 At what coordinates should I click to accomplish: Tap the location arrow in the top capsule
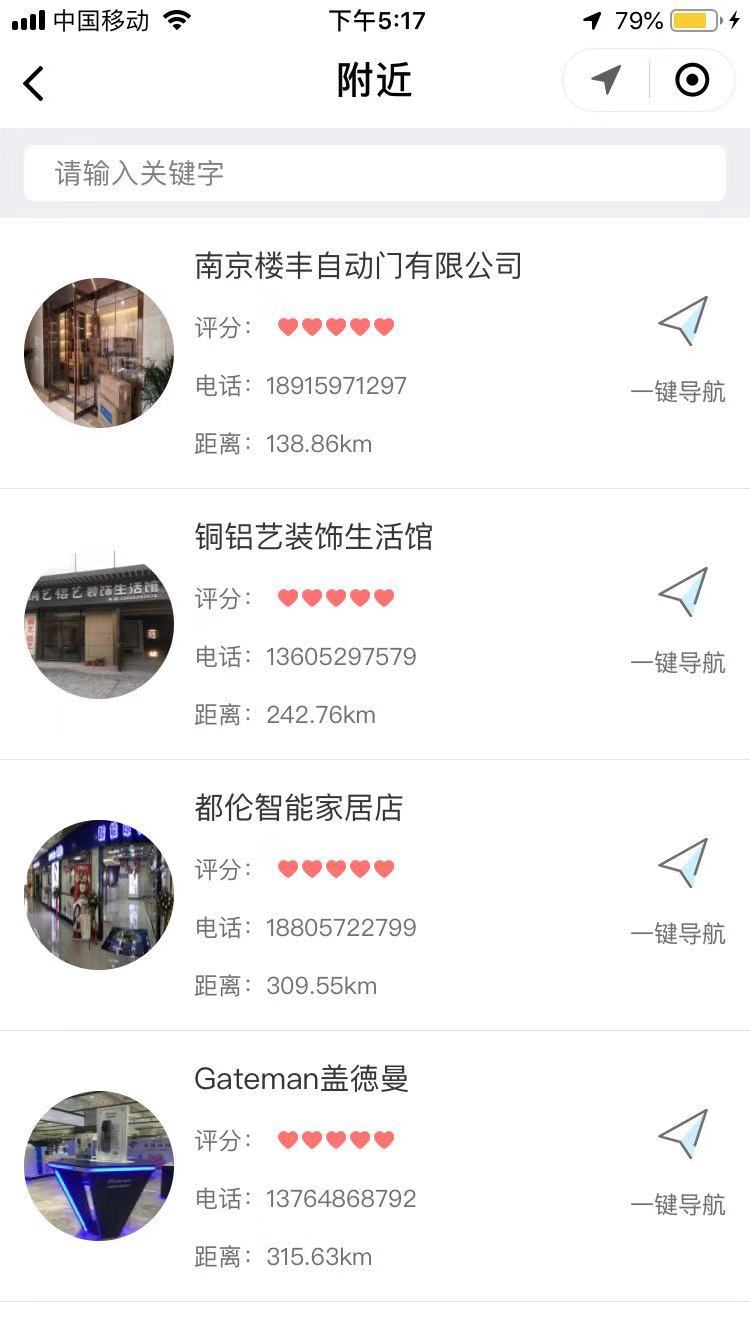tap(606, 80)
